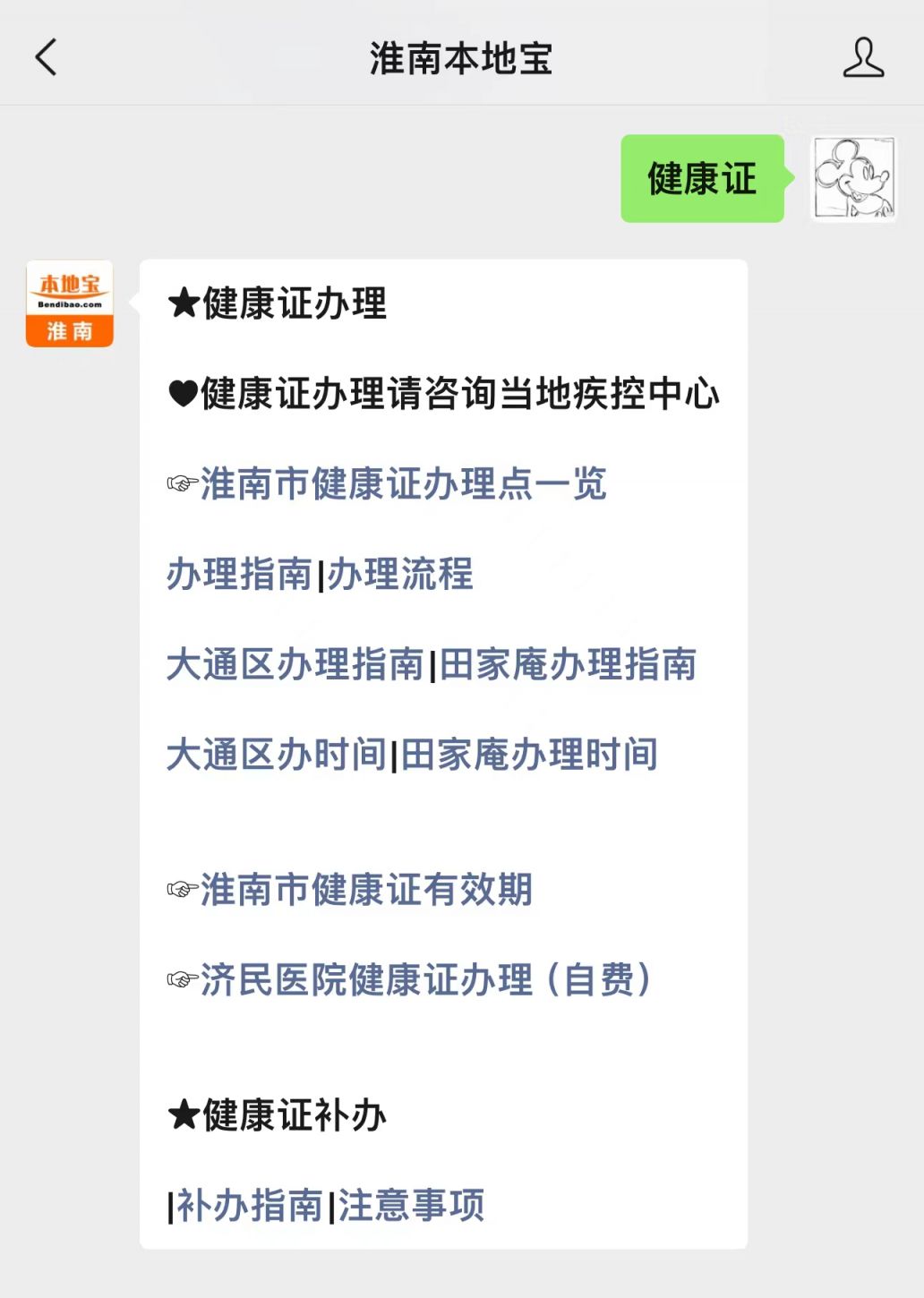
Task: Open the 注意事项 link
Action: pyautogui.click(x=411, y=1206)
